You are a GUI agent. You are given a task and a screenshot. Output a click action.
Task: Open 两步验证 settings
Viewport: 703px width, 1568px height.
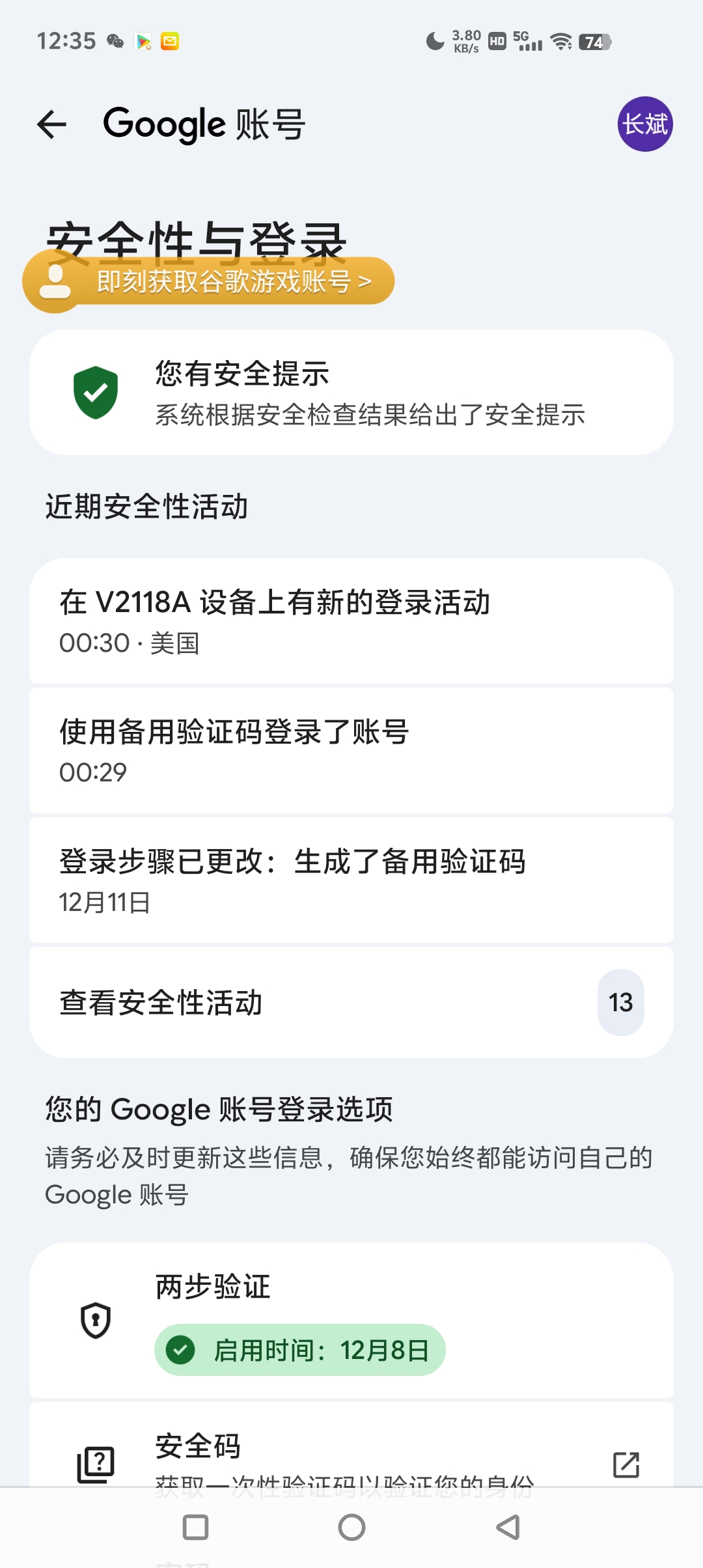click(x=351, y=1321)
